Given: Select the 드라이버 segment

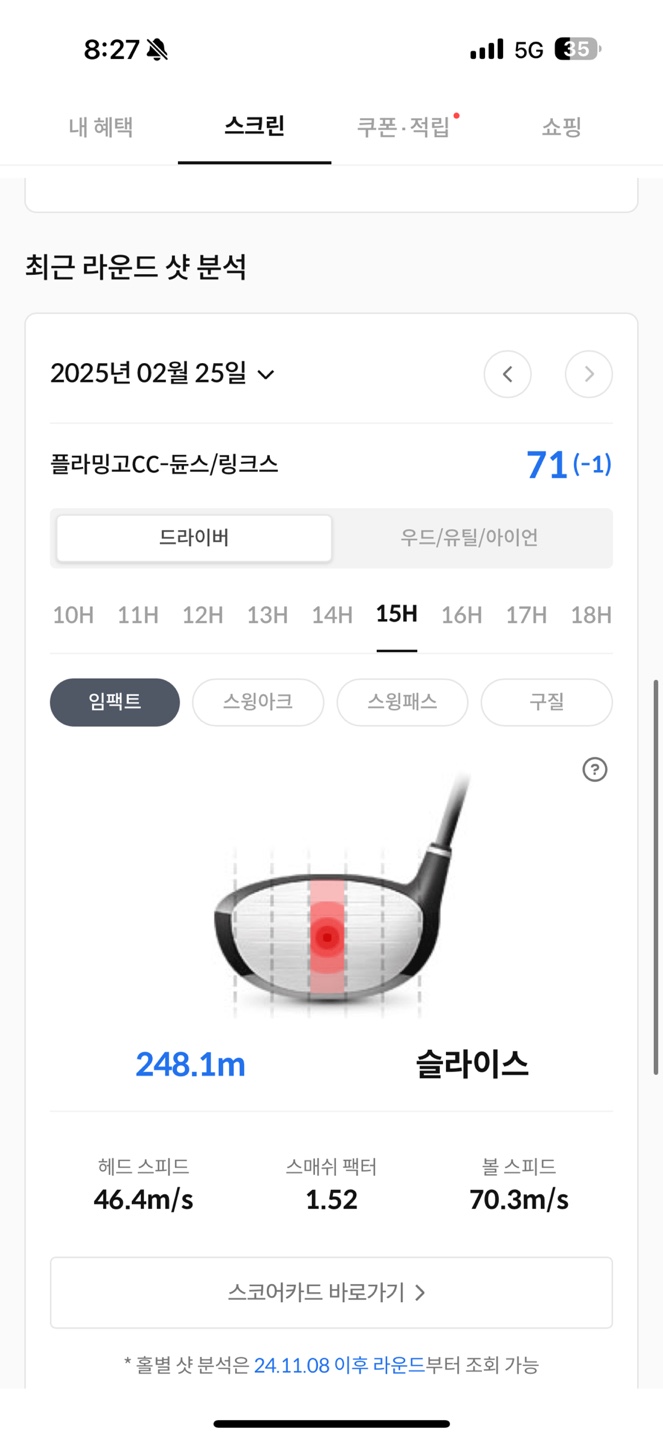Looking at the screenshot, I should [x=194, y=538].
